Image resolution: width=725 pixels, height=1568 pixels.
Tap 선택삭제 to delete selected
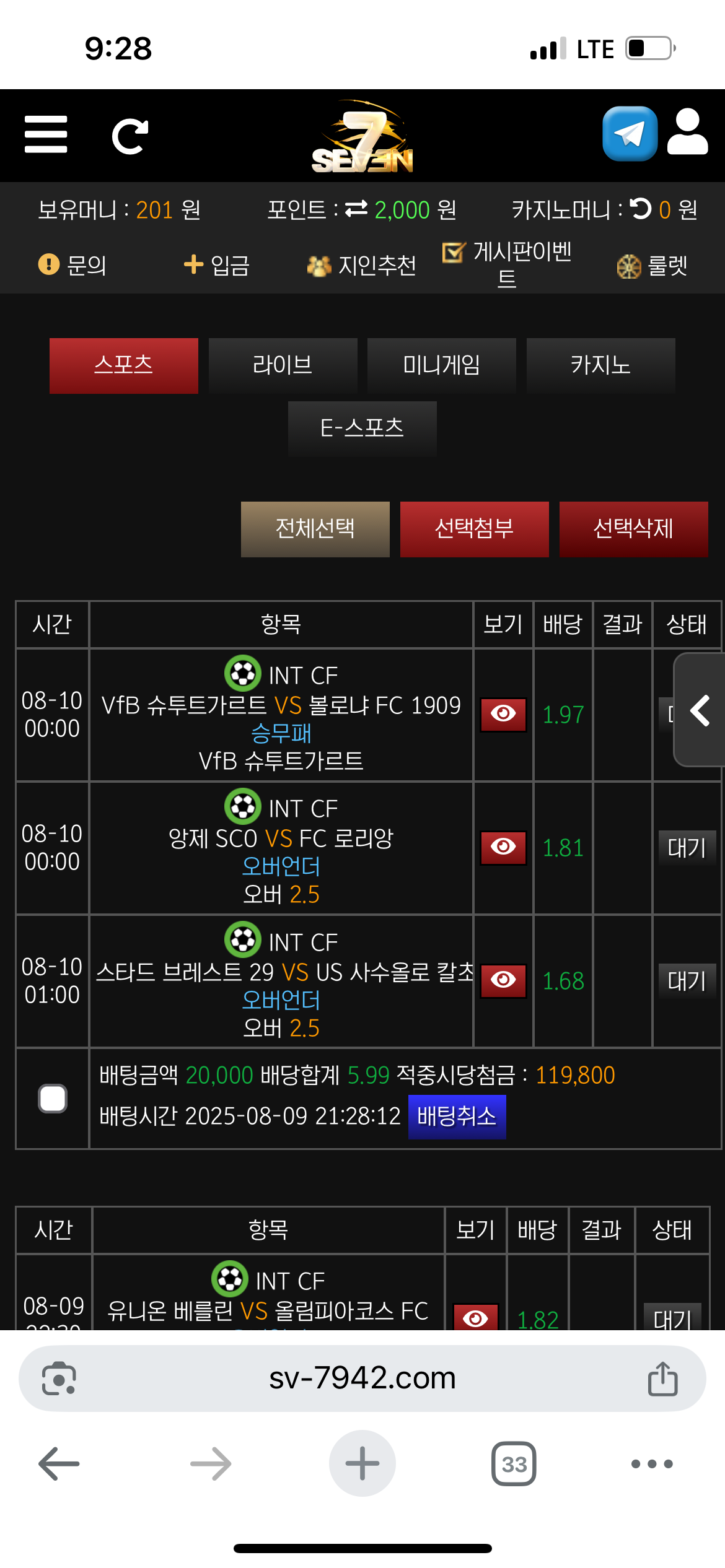pyautogui.click(x=633, y=529)
